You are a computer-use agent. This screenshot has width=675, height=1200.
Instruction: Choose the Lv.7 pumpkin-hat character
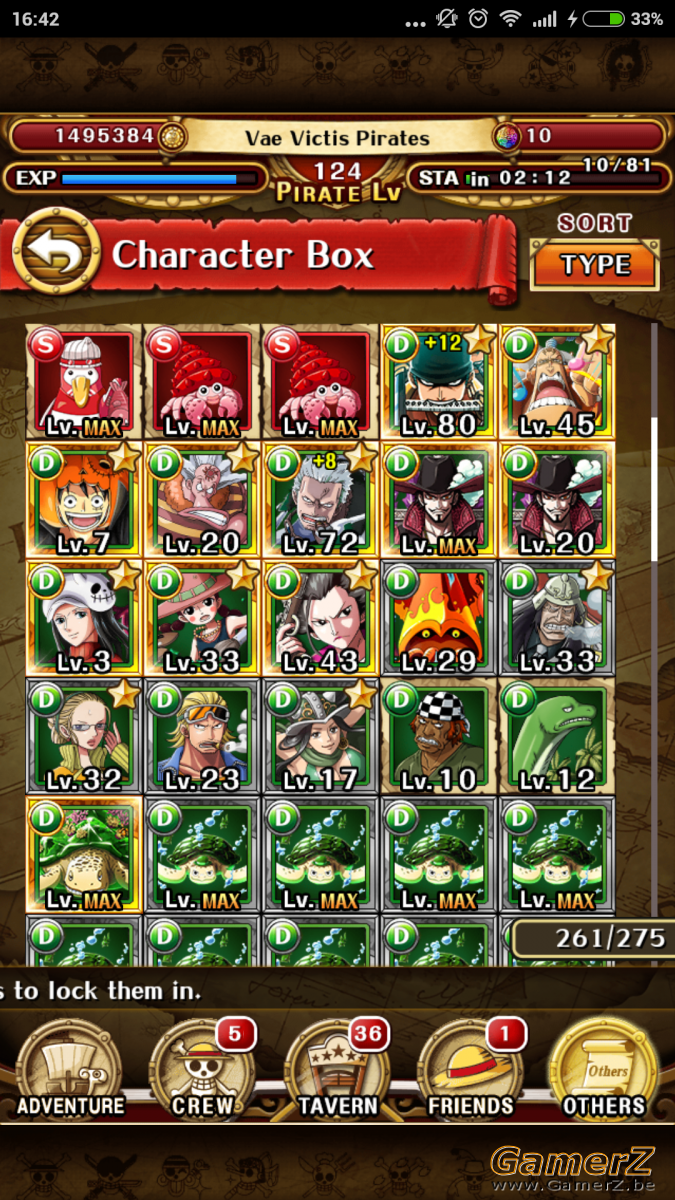point(85,499)
